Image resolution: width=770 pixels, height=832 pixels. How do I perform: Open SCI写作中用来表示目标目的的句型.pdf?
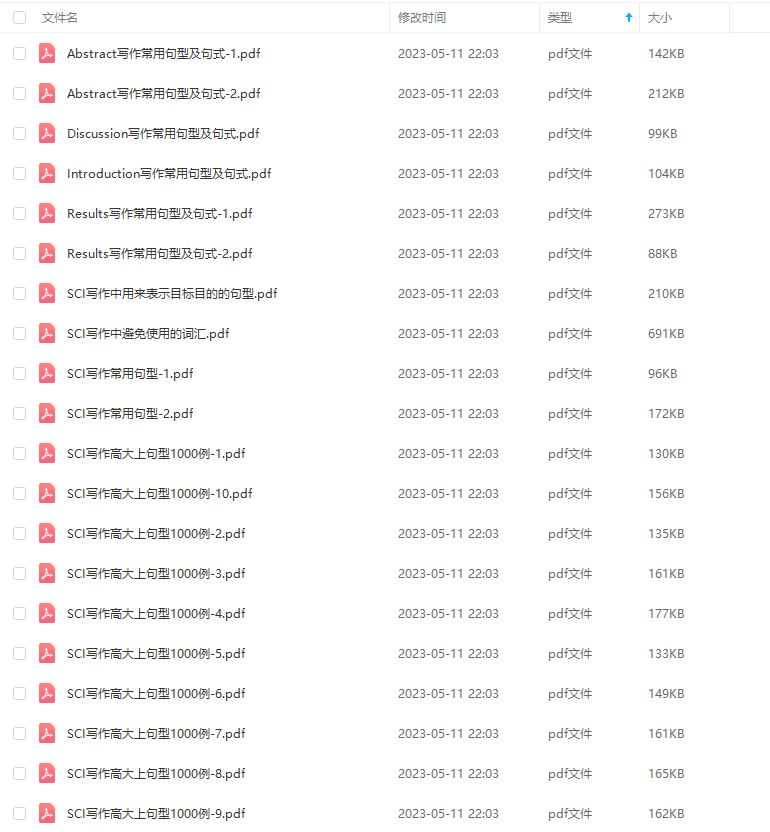[x=171, y=294]
